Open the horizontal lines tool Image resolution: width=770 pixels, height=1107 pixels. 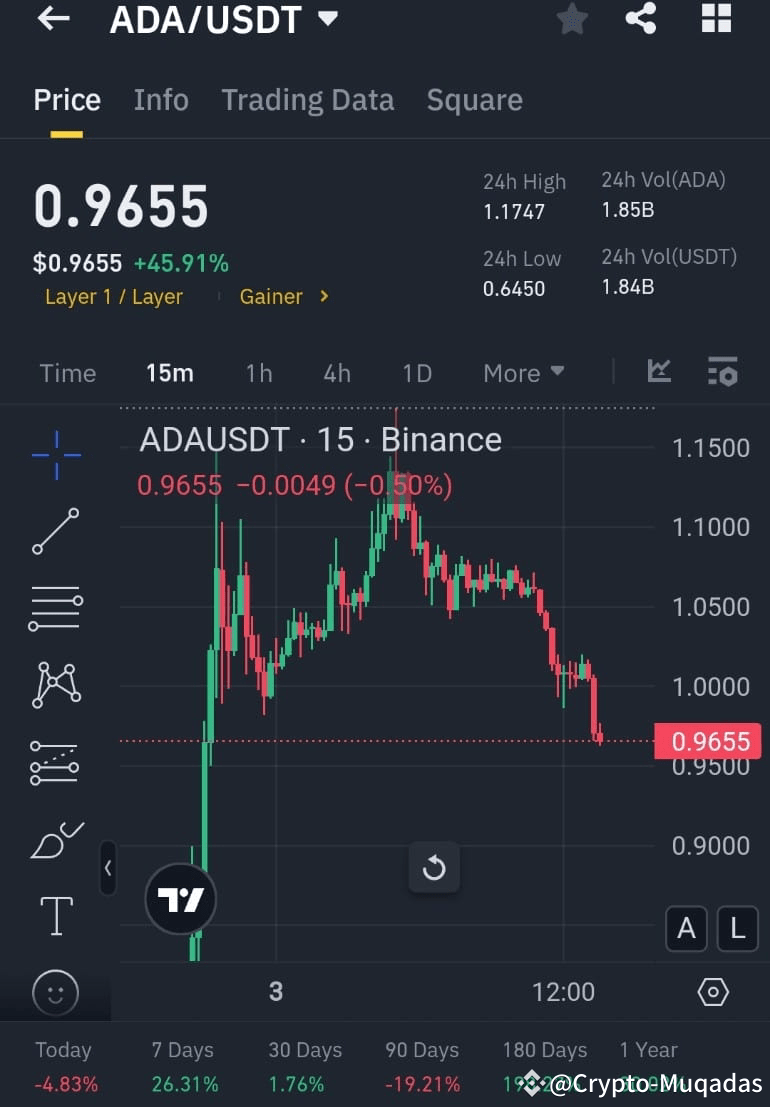[55, 607]
